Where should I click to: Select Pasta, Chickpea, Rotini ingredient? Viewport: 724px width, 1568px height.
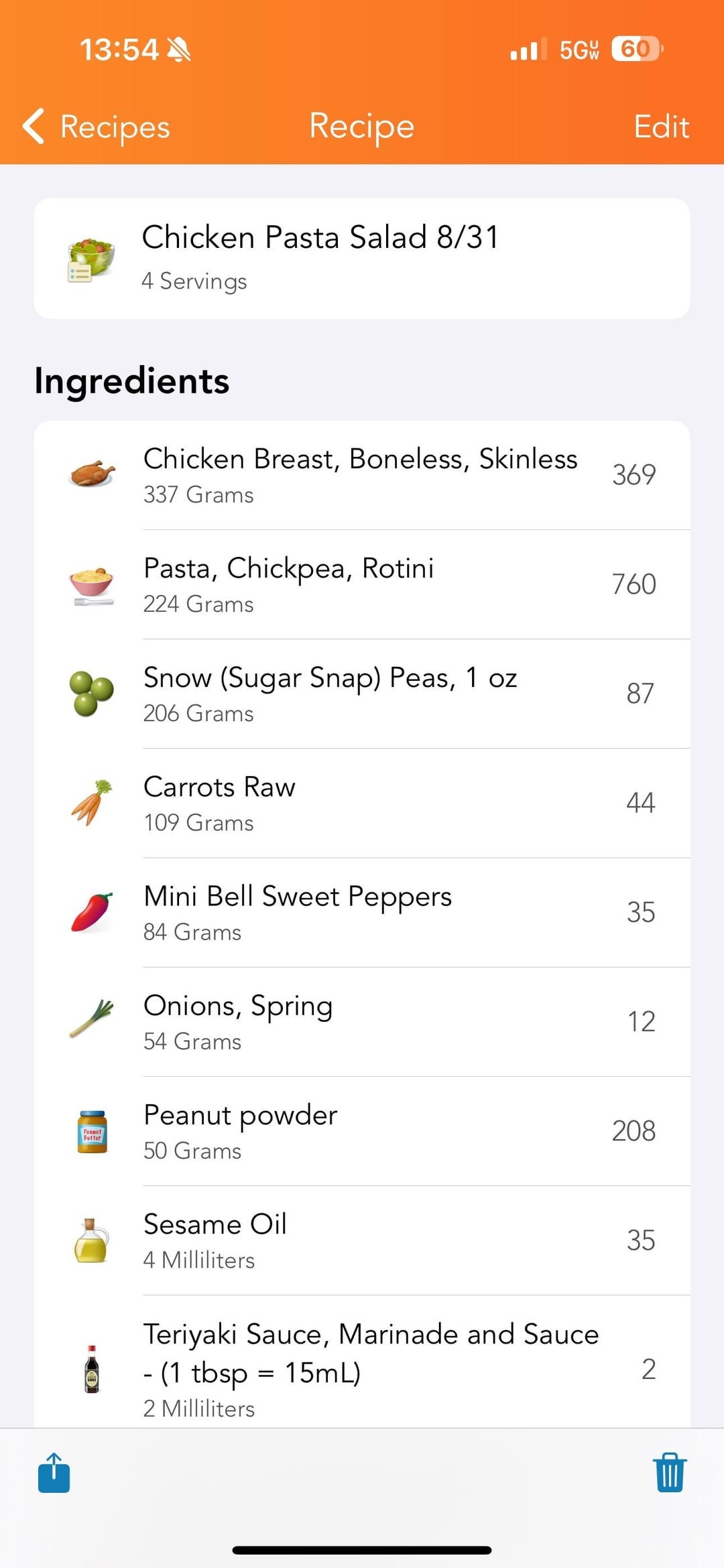362,584
